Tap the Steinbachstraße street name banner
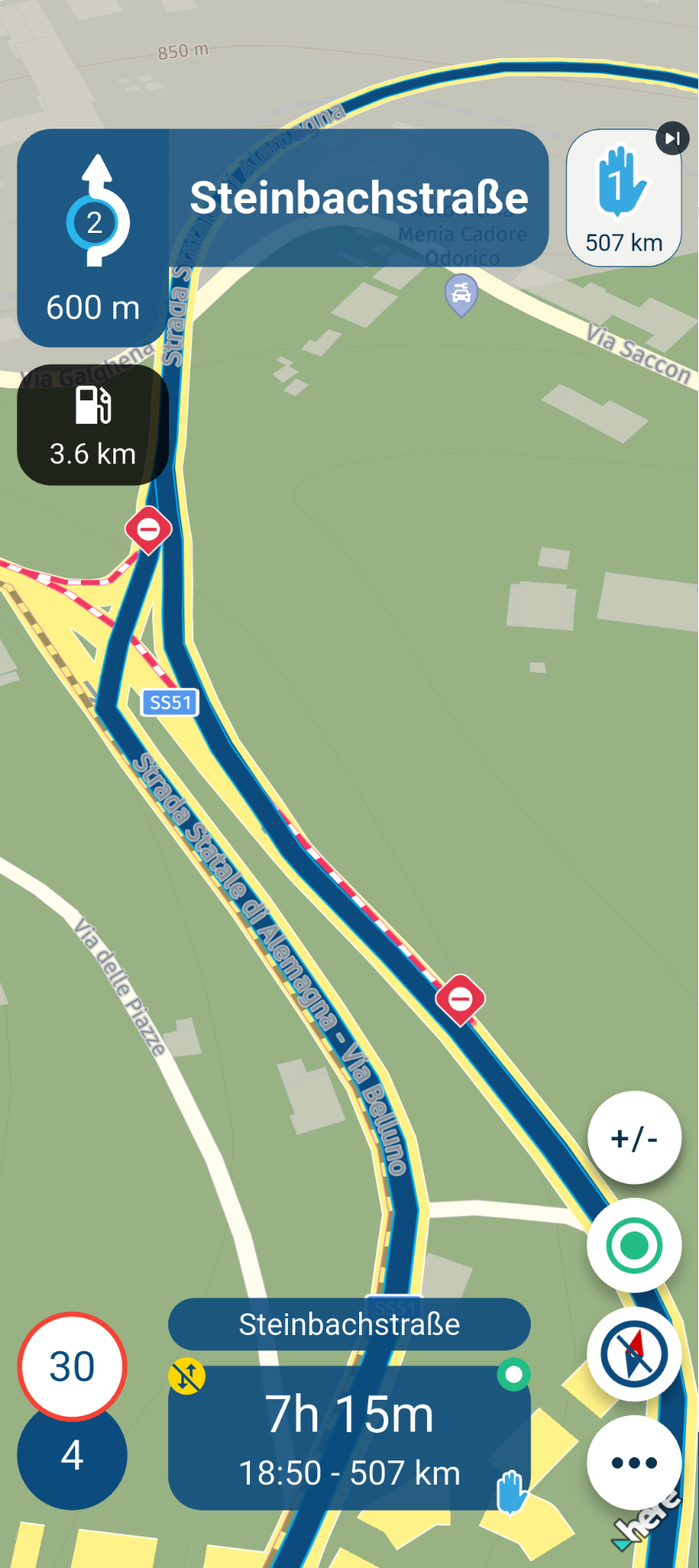 pos(349,1324)
